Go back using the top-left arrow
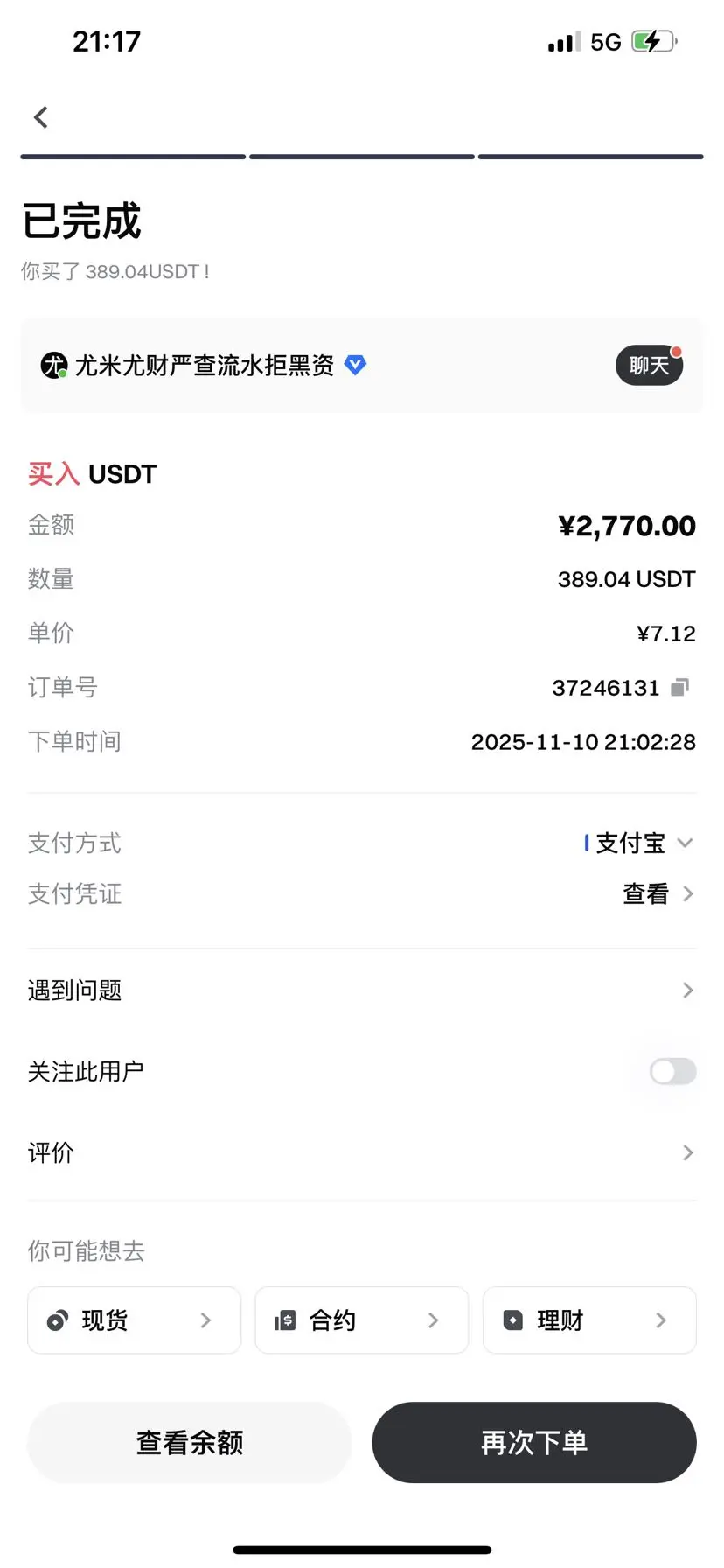 click(x=41, y=117)
